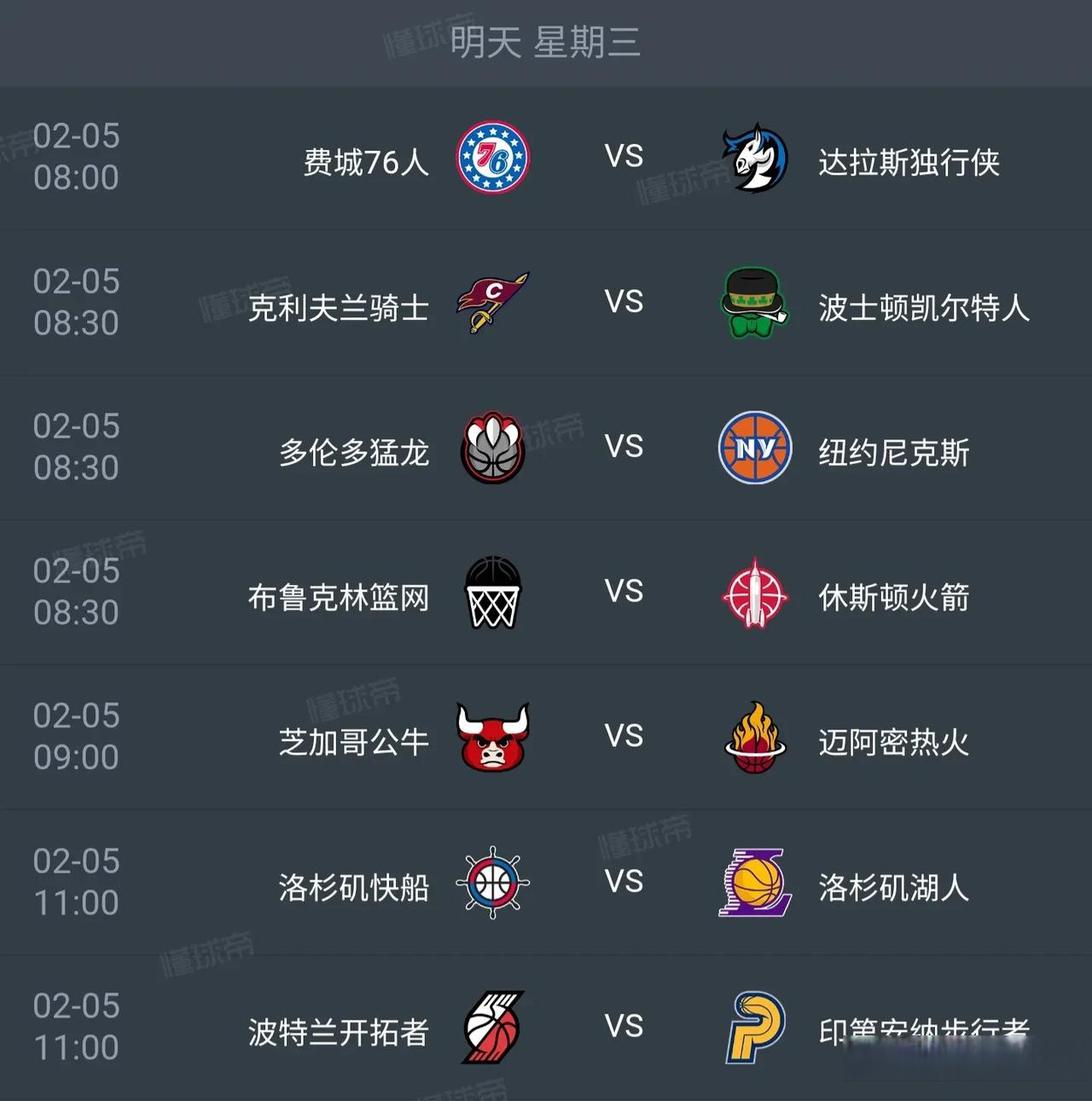Click the Brooklyn Nets hoop logo

pos(495,594)
